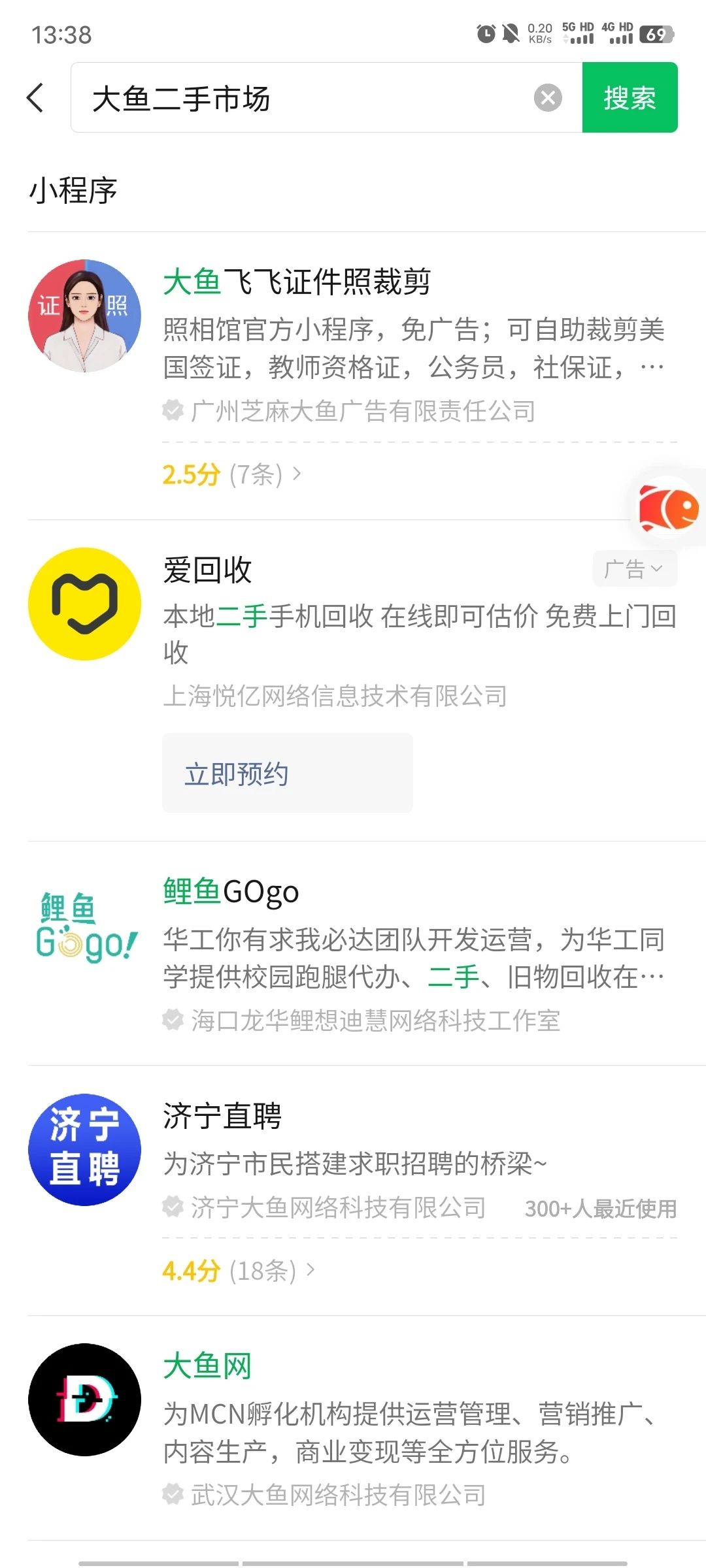Go back using the top-left arrow
Image resolution: width=706 pixels, height=1568 pixels.
click(x=35, y=98)
